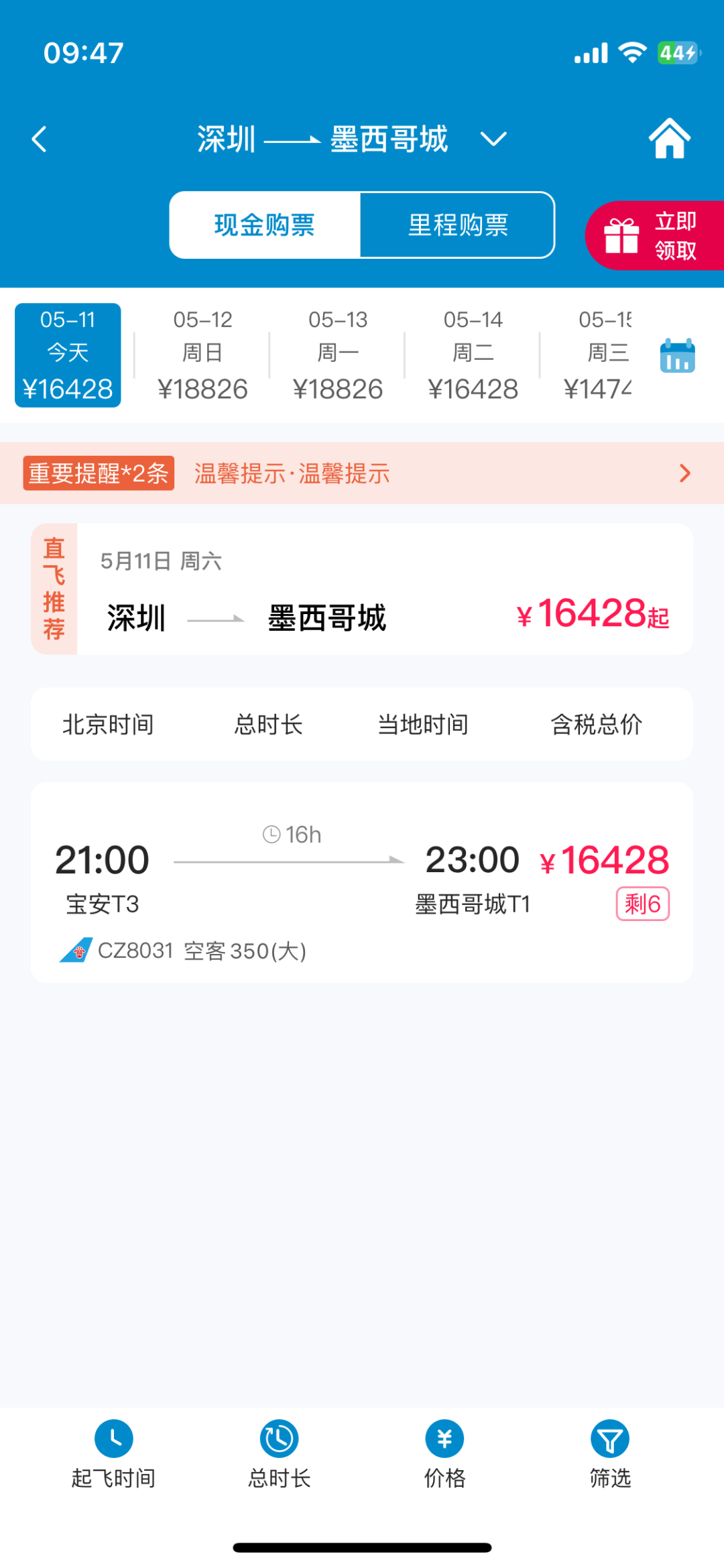
Task: Open the 重要提醒 温馨提示 banner
Action: 362,473
